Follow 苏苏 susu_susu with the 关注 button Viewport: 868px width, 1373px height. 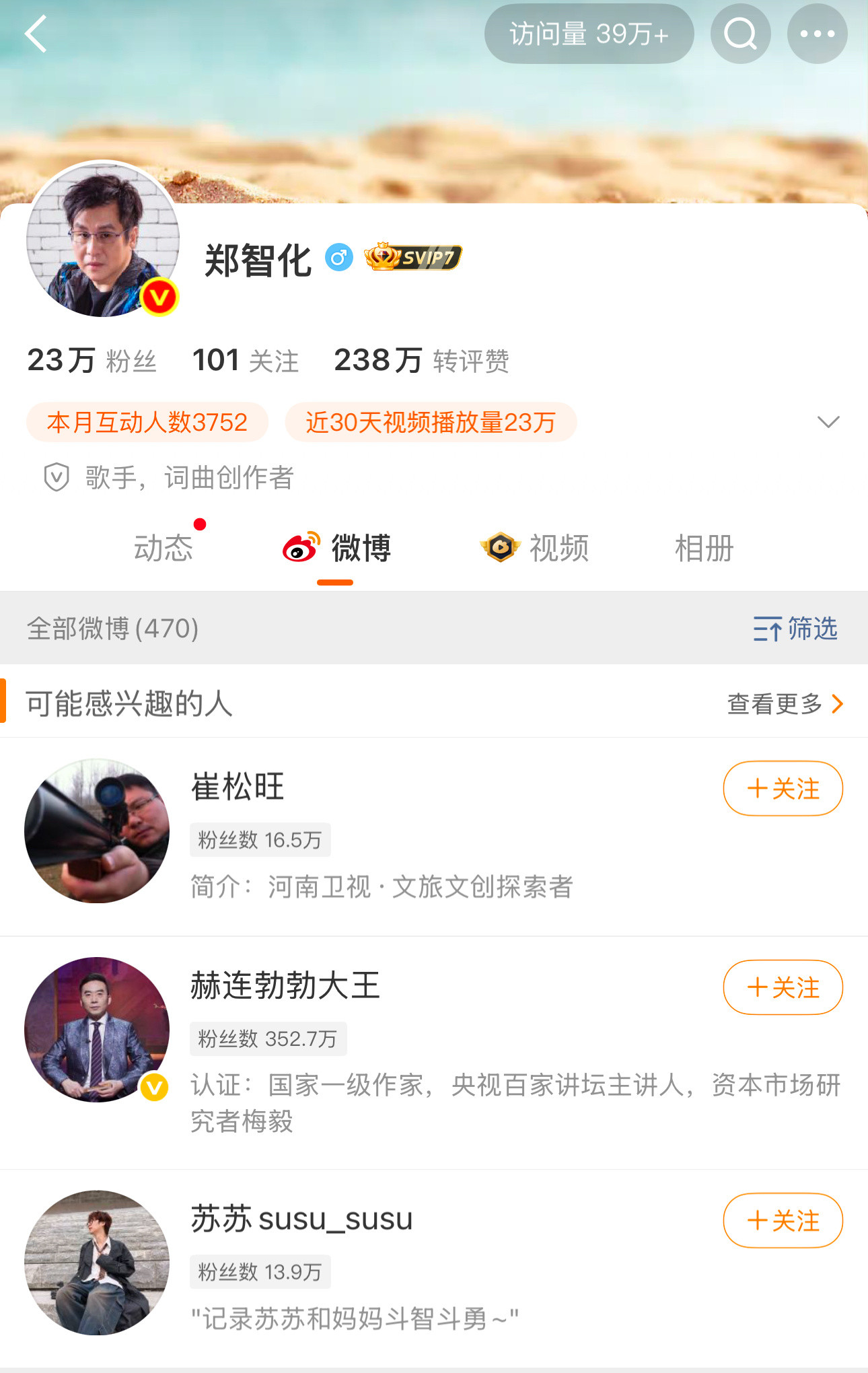click(x=783, y=1220)
